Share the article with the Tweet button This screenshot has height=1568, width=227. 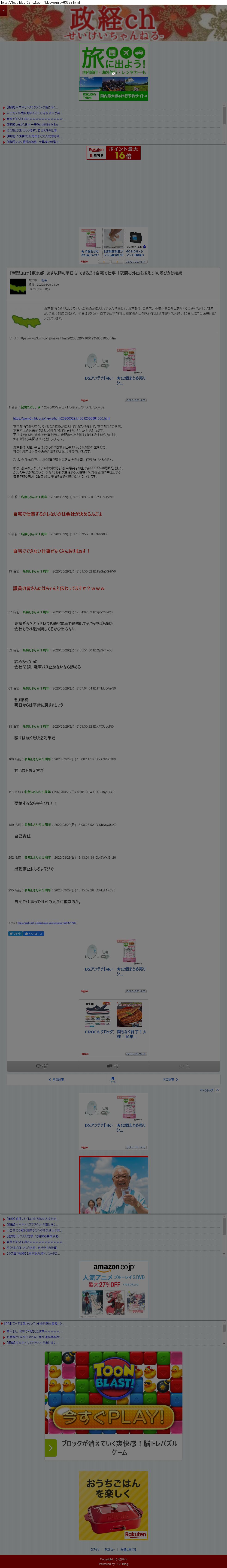(14, 933)
